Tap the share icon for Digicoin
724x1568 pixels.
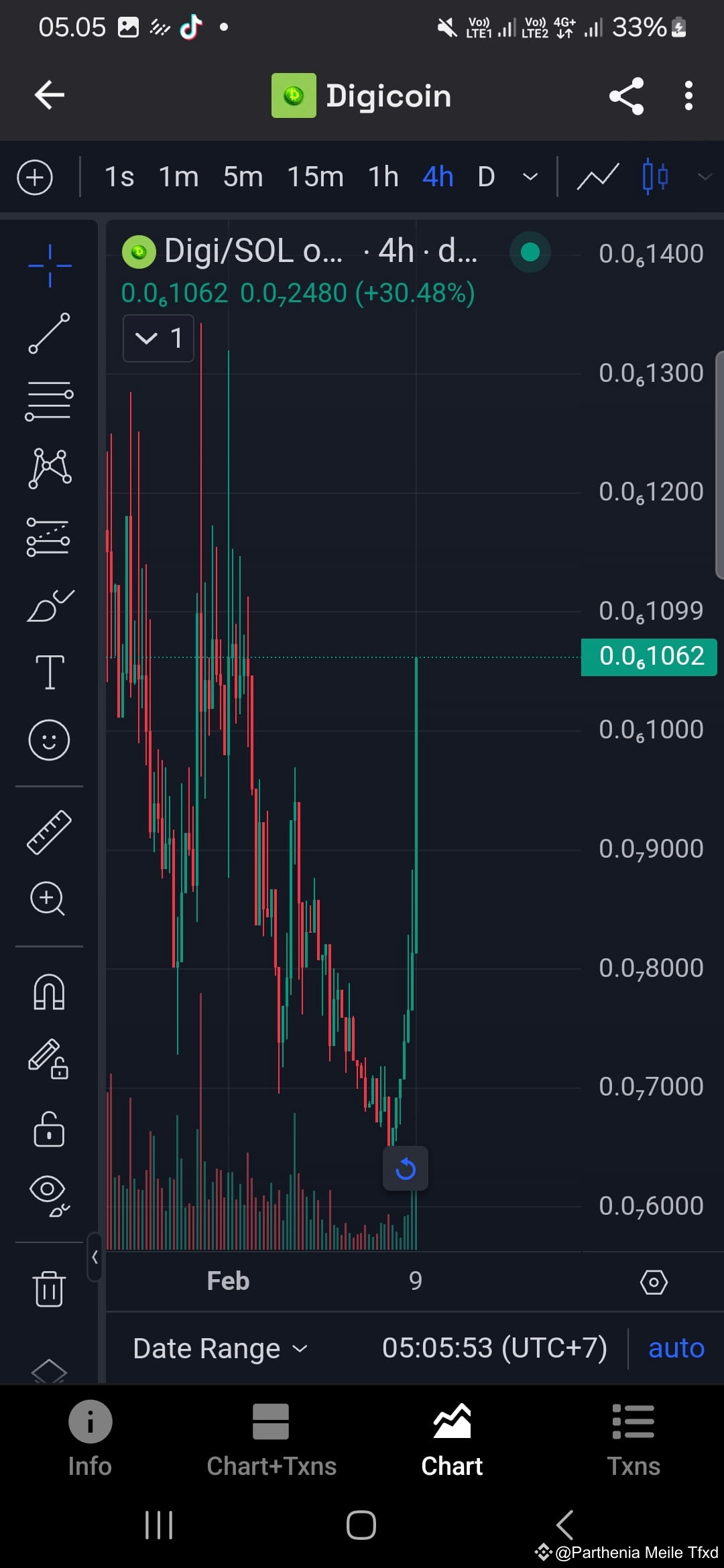626,95
